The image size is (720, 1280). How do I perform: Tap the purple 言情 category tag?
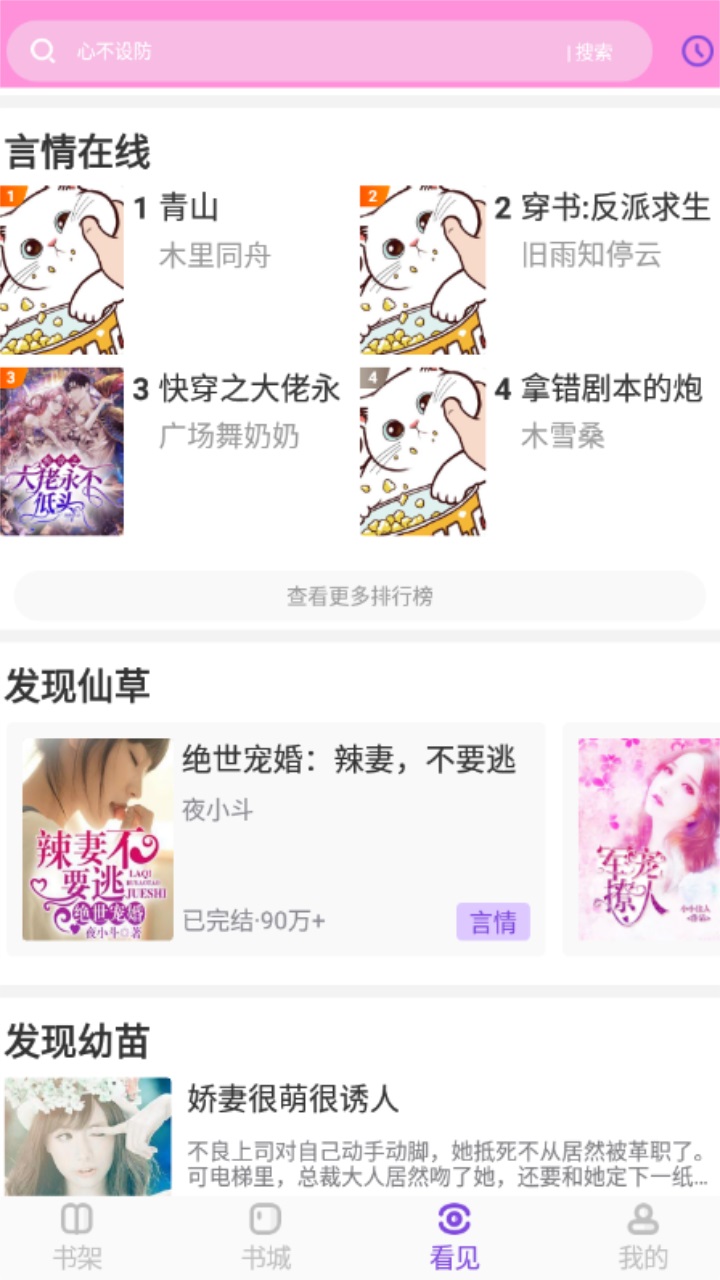(x=491, y=919)
